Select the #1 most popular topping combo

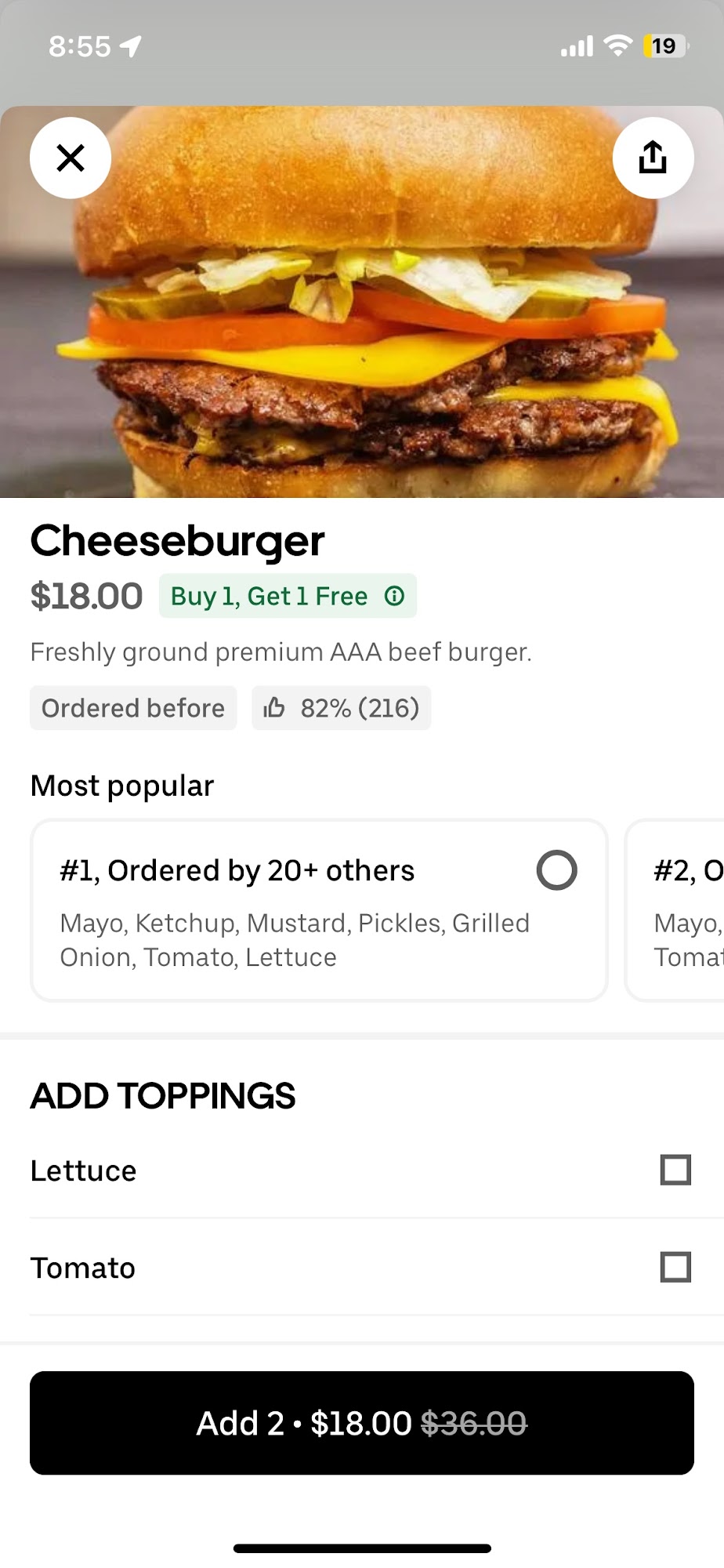click(556, 870)
